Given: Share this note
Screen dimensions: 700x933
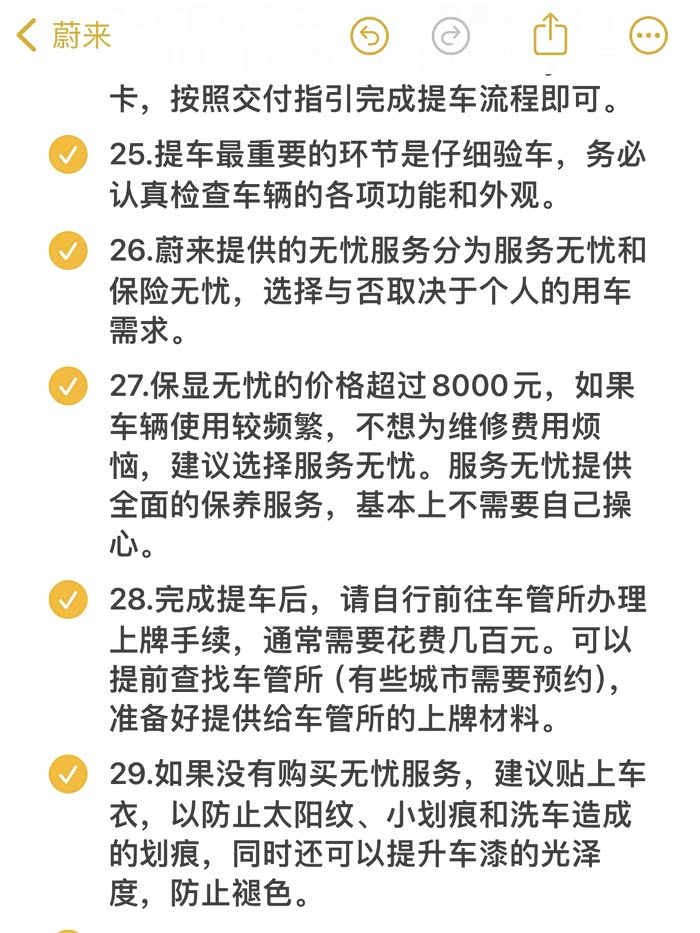Looking at the screenshot, I should tap(550, 35).
